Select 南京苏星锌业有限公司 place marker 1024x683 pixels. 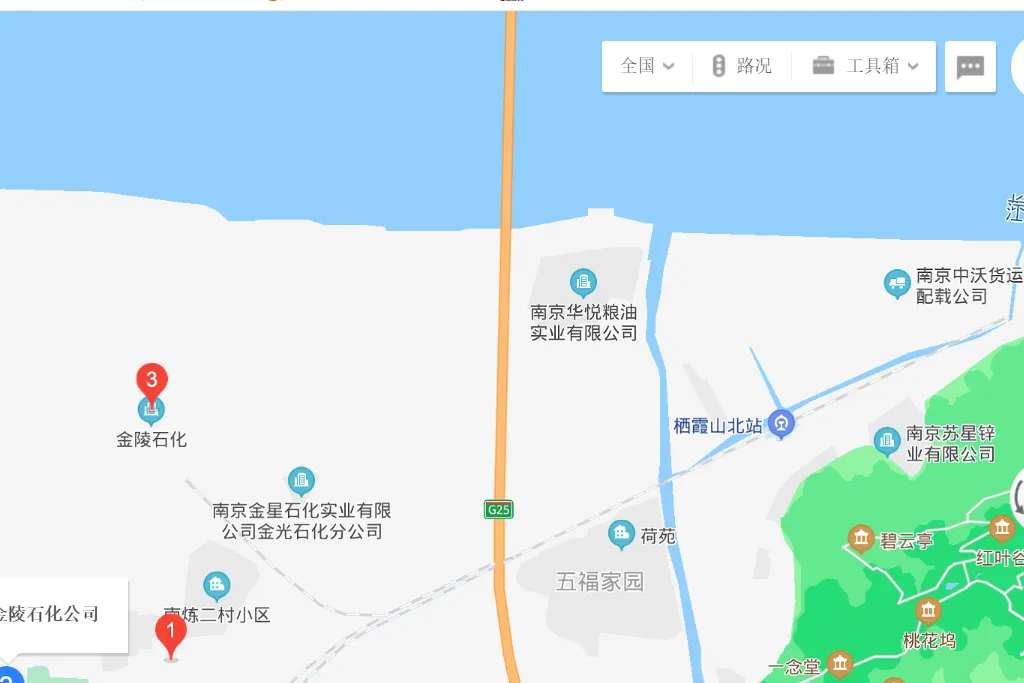tap(887, 441)
